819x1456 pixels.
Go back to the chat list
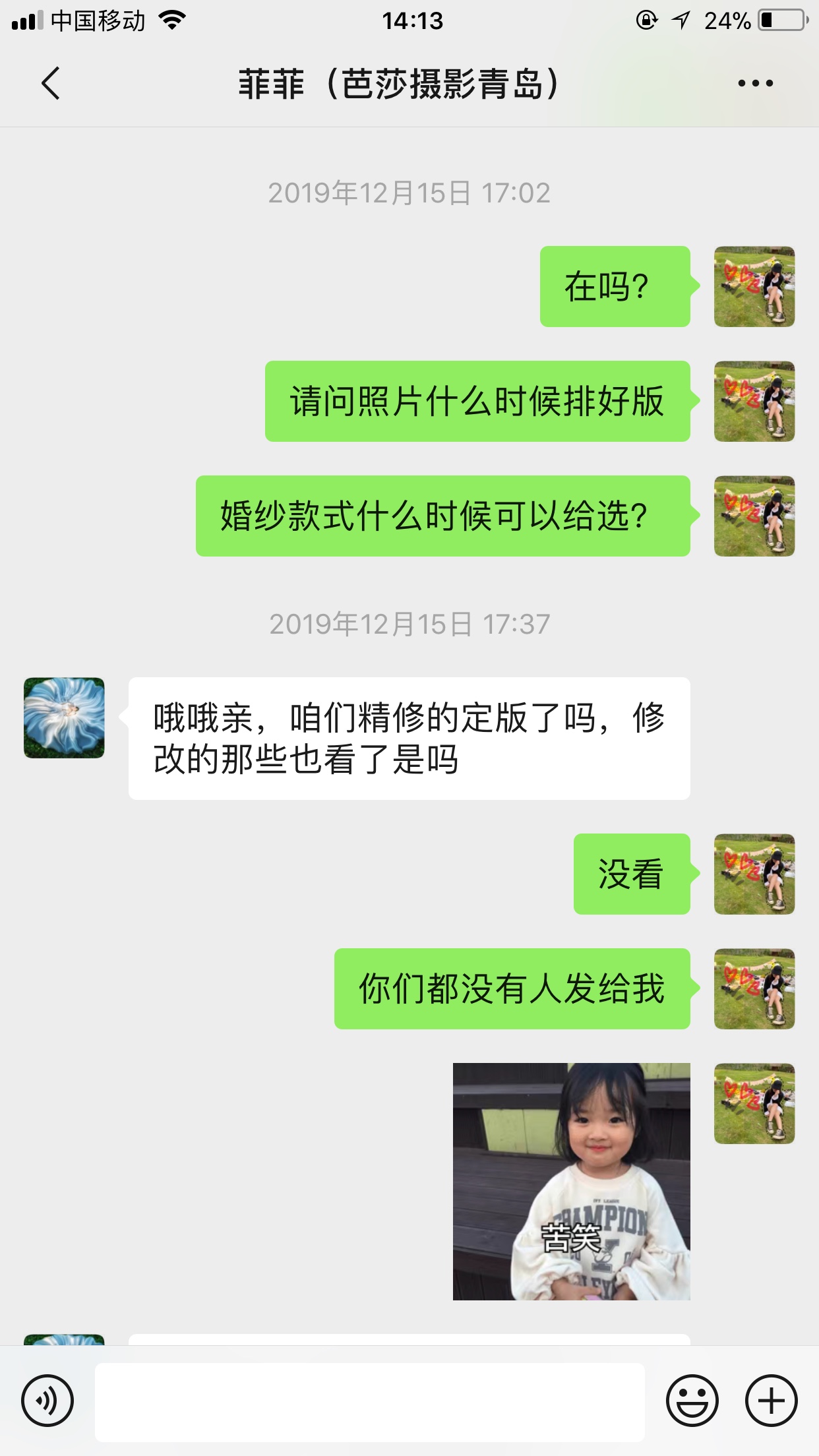[51, 84]
